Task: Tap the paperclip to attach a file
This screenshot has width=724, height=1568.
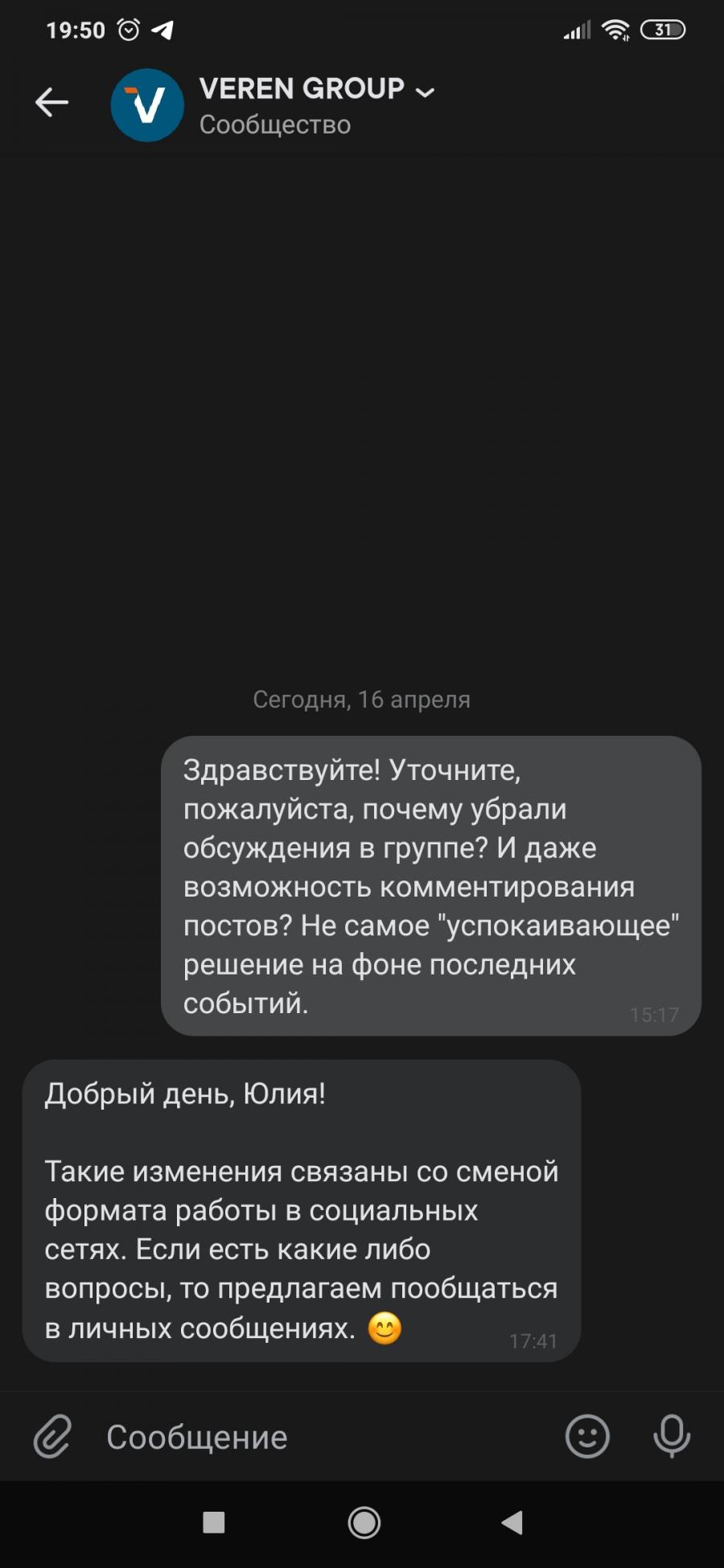Action: [53, 1436]
